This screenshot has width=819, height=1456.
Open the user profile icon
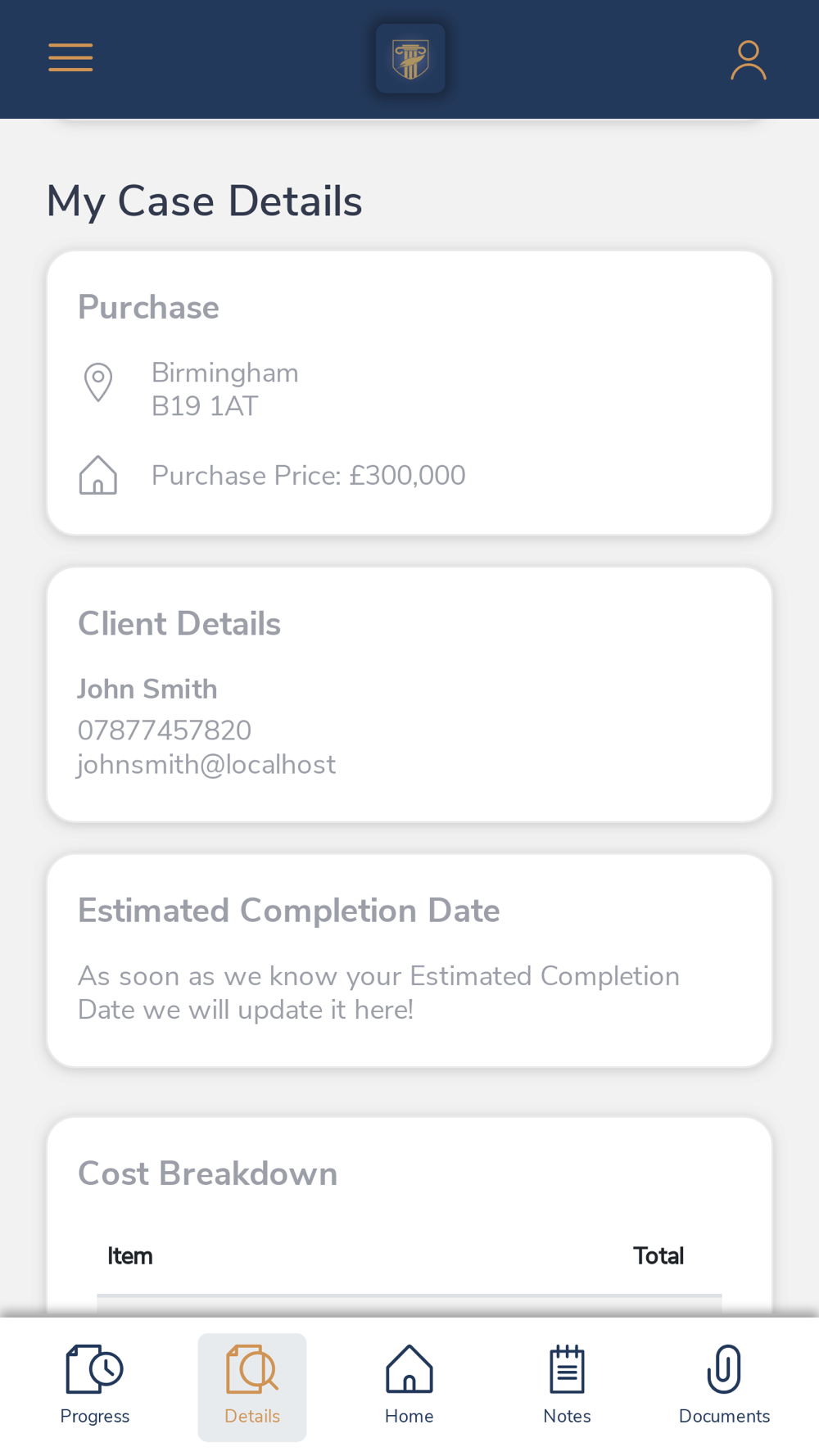pyautogui.click(x=749, y=60)
